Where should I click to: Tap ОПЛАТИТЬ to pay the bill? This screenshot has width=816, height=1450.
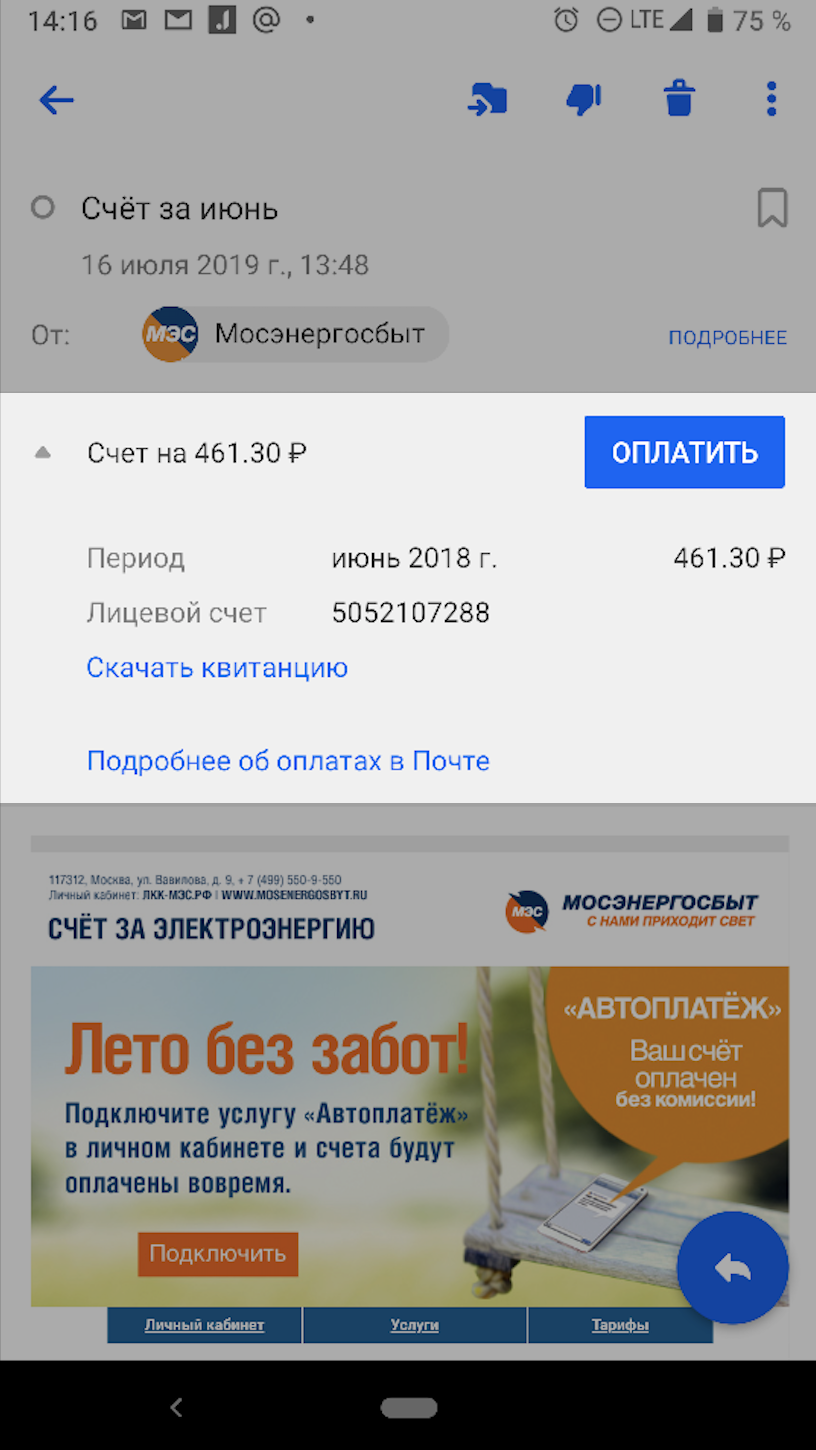point(684,453)
